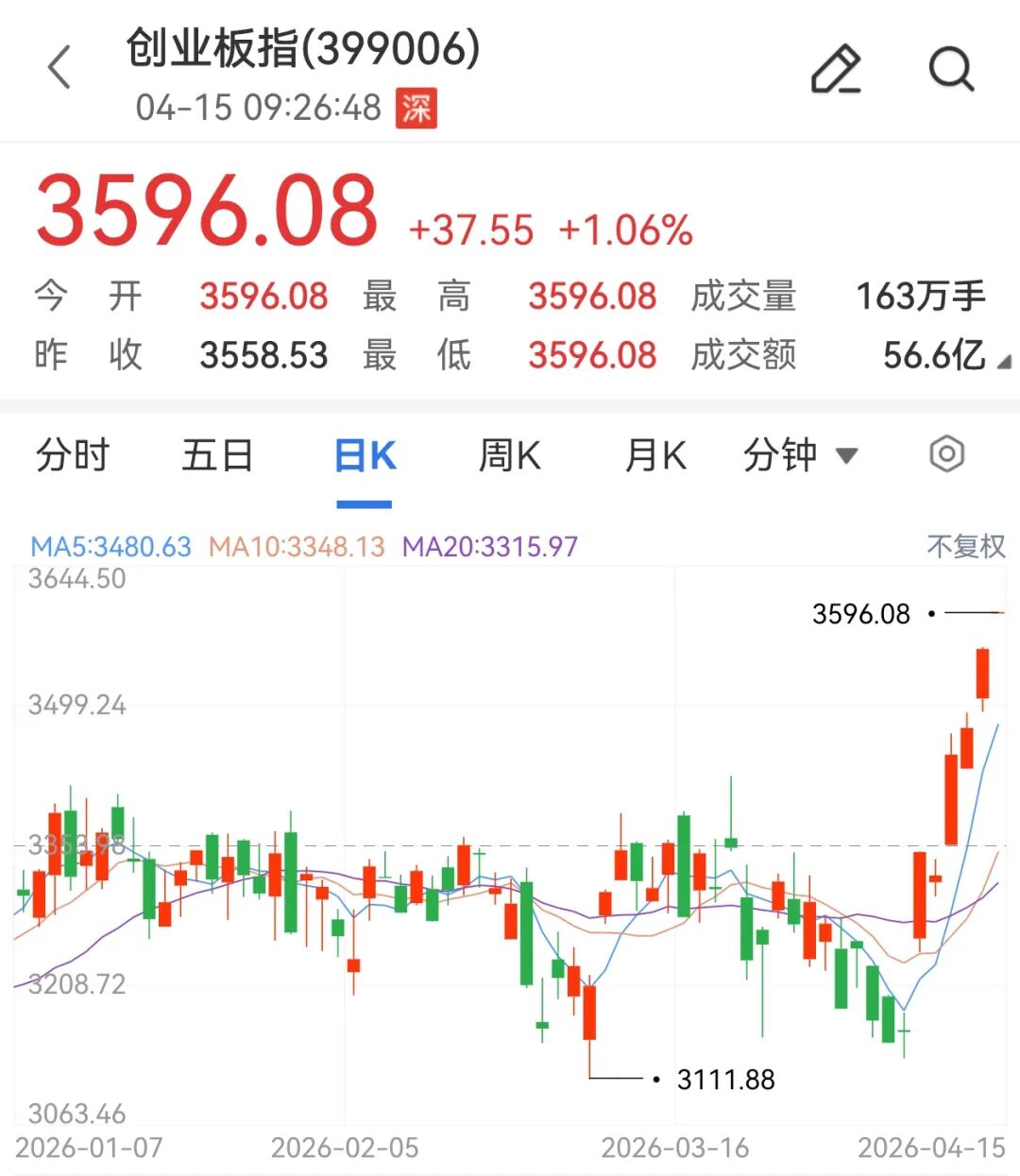The height and width of the screenshot is (1176, 1020).
Task: Expand more data next to 成交额
Action: click(x=1003, y=362)
